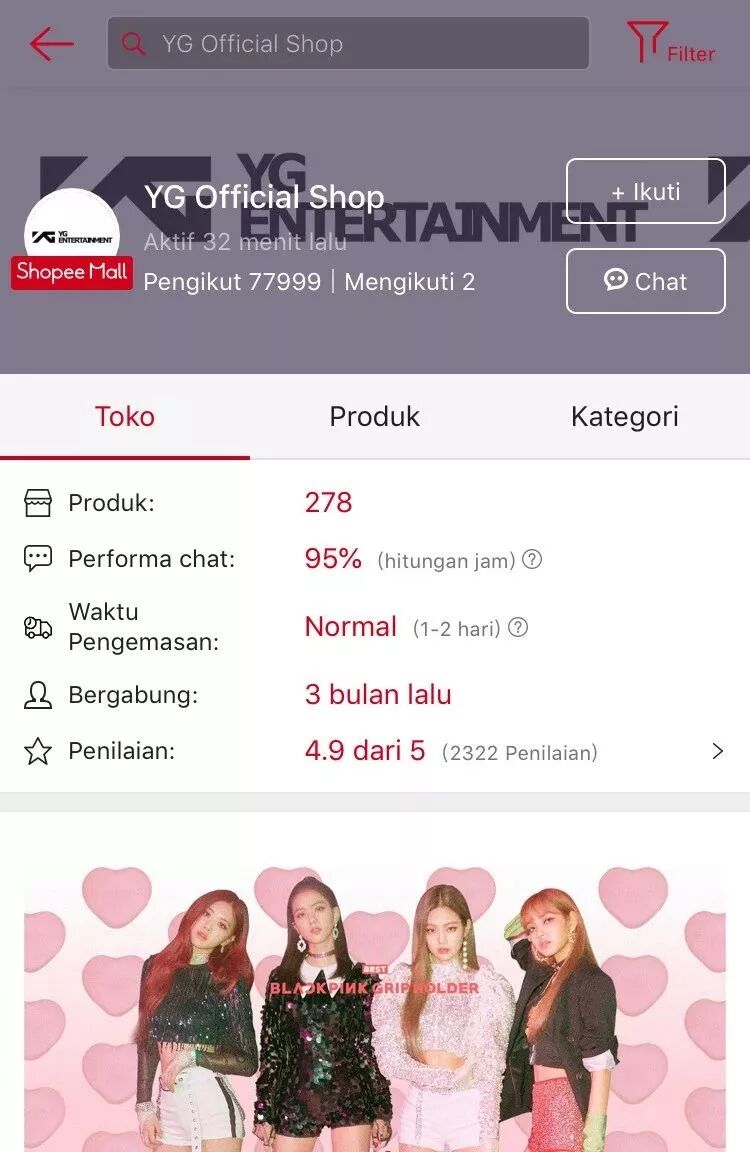Tap the YG Official Shop search field
Screen dimensions: 750x1152
(348, 43)
